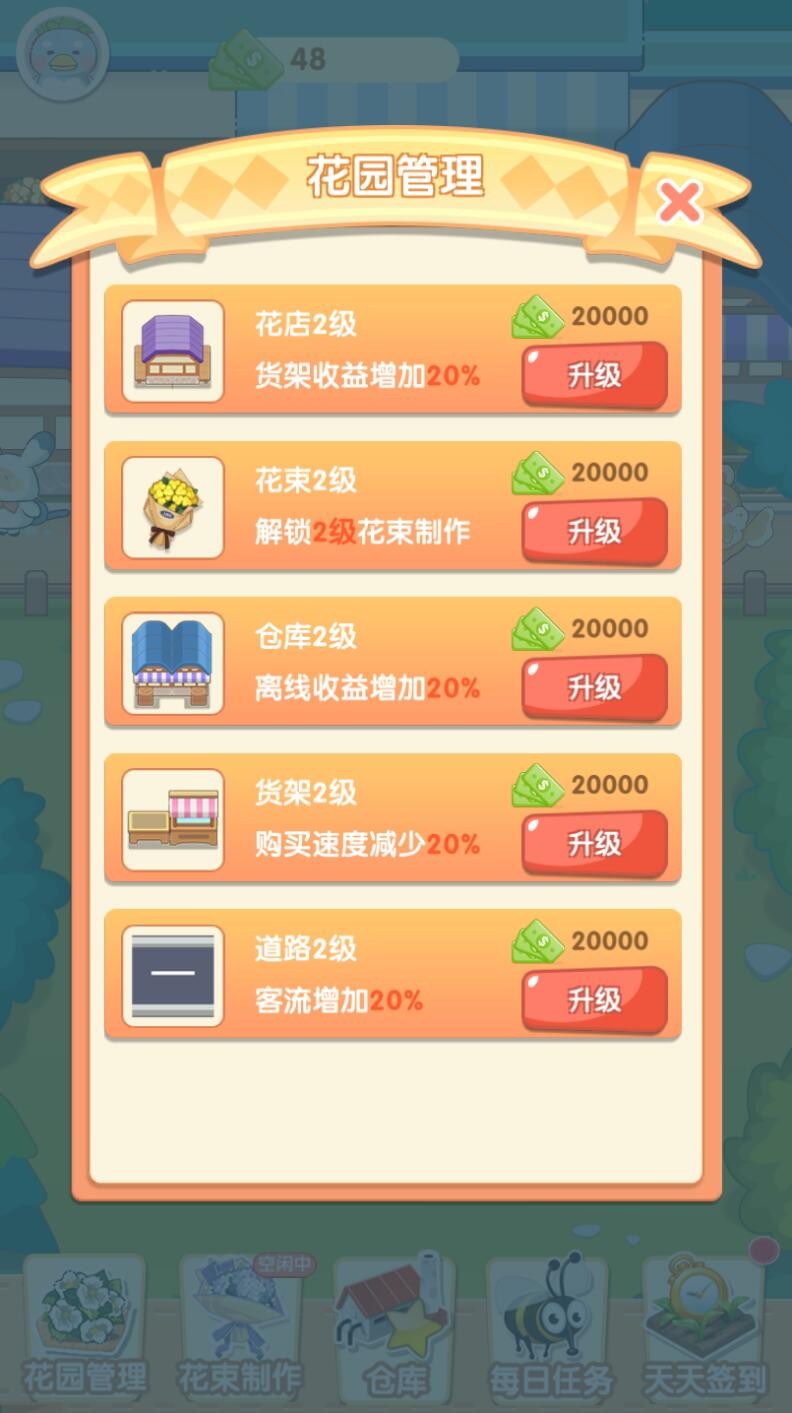This screenshot has height=1413, width=792.
Task: Close the 花园管理 dialog
Action: (679, 203)
